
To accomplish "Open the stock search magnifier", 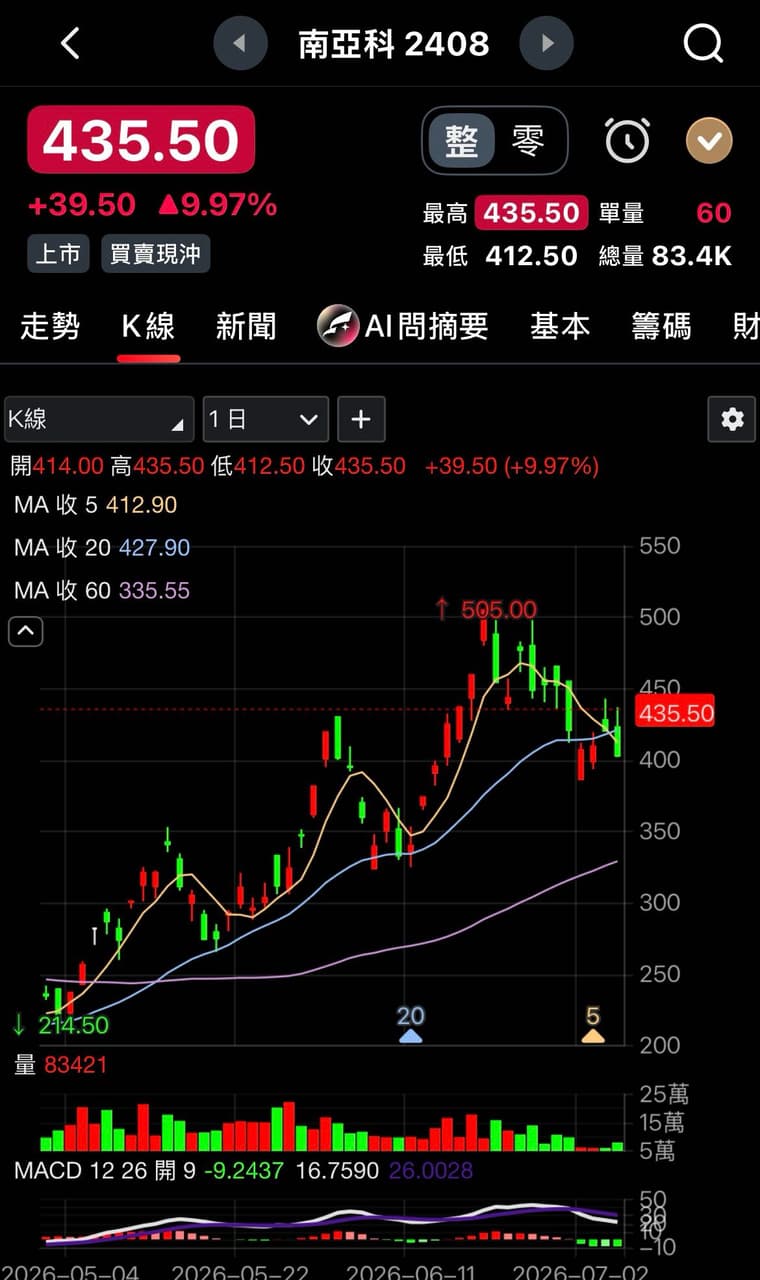I will point(703,43).
